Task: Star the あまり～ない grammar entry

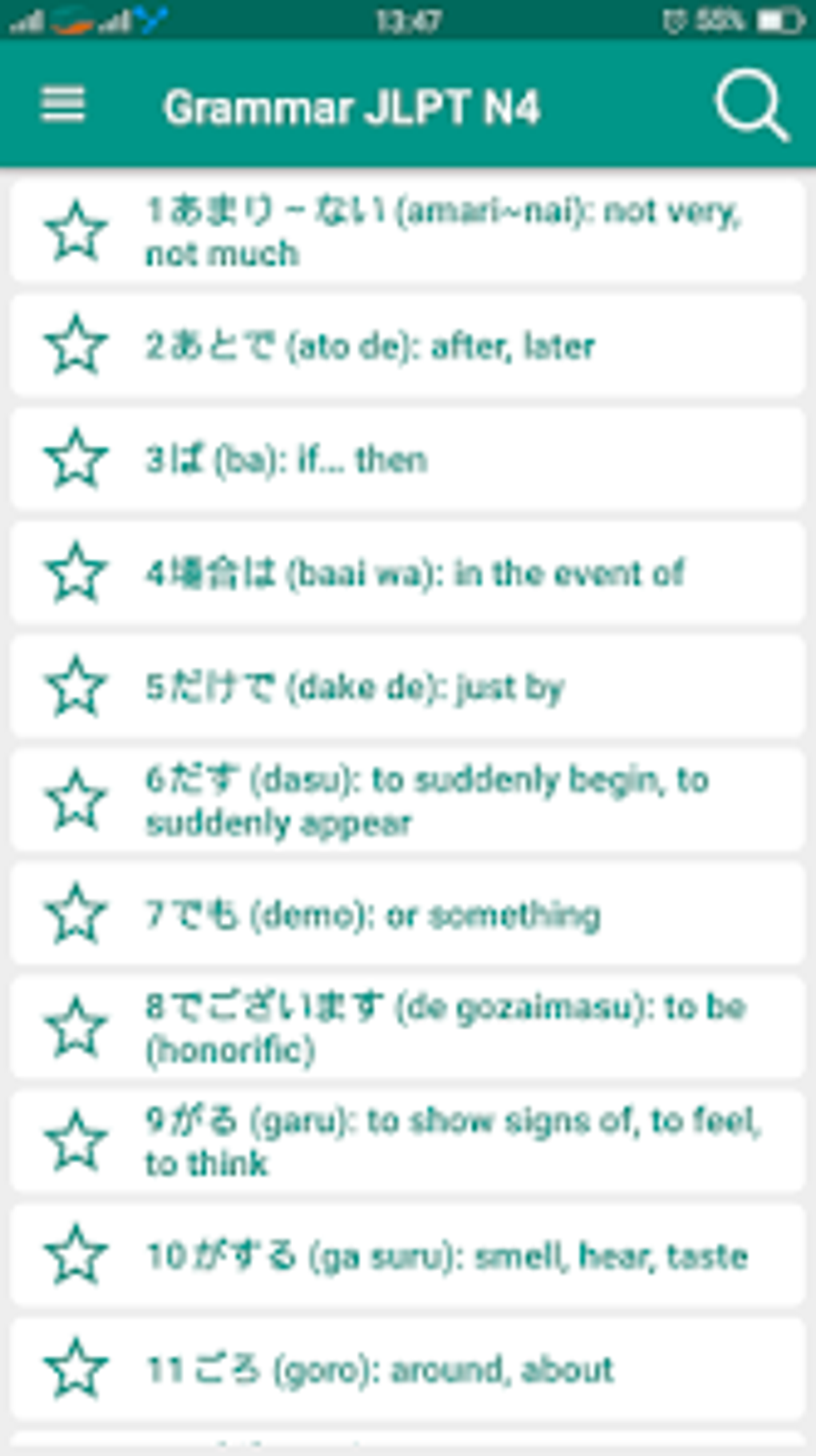Action: [x=76, y=231]
